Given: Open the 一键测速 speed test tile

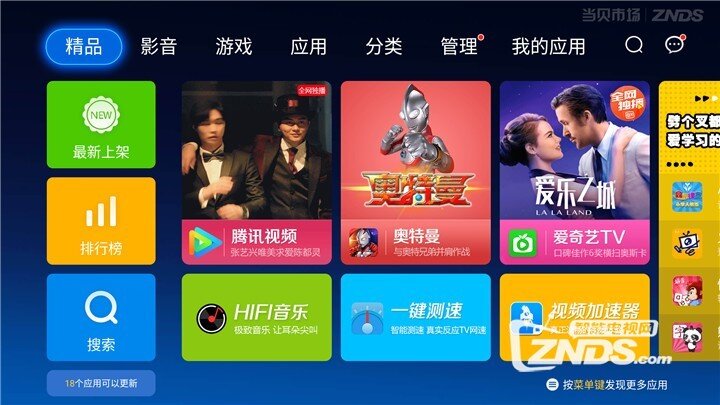Looking at the screenshot, I should (415, 317).
